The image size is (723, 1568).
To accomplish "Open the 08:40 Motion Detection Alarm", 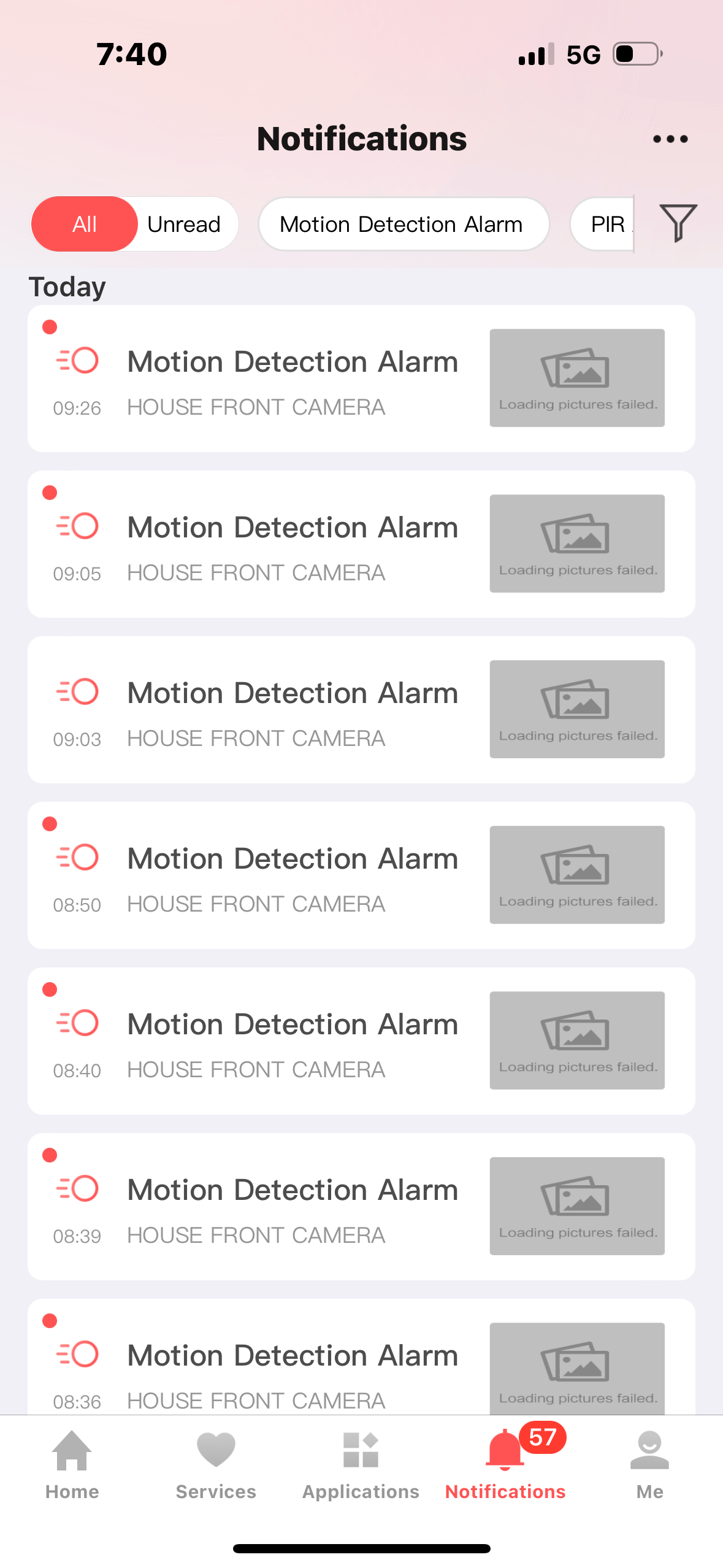I will pyautogui.click(x=293, y=1040).
